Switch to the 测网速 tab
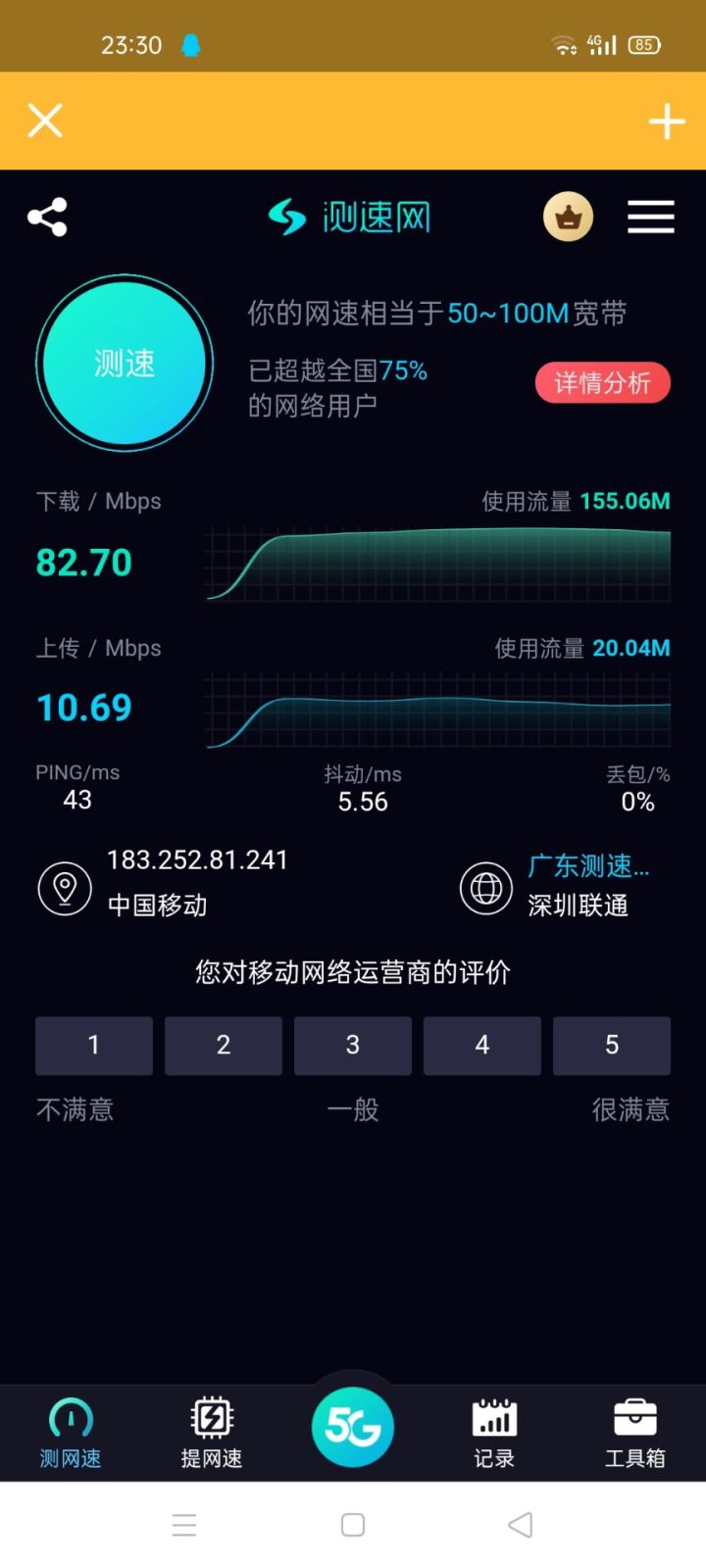The image size is (706, 1568). tap(70, 1431)
